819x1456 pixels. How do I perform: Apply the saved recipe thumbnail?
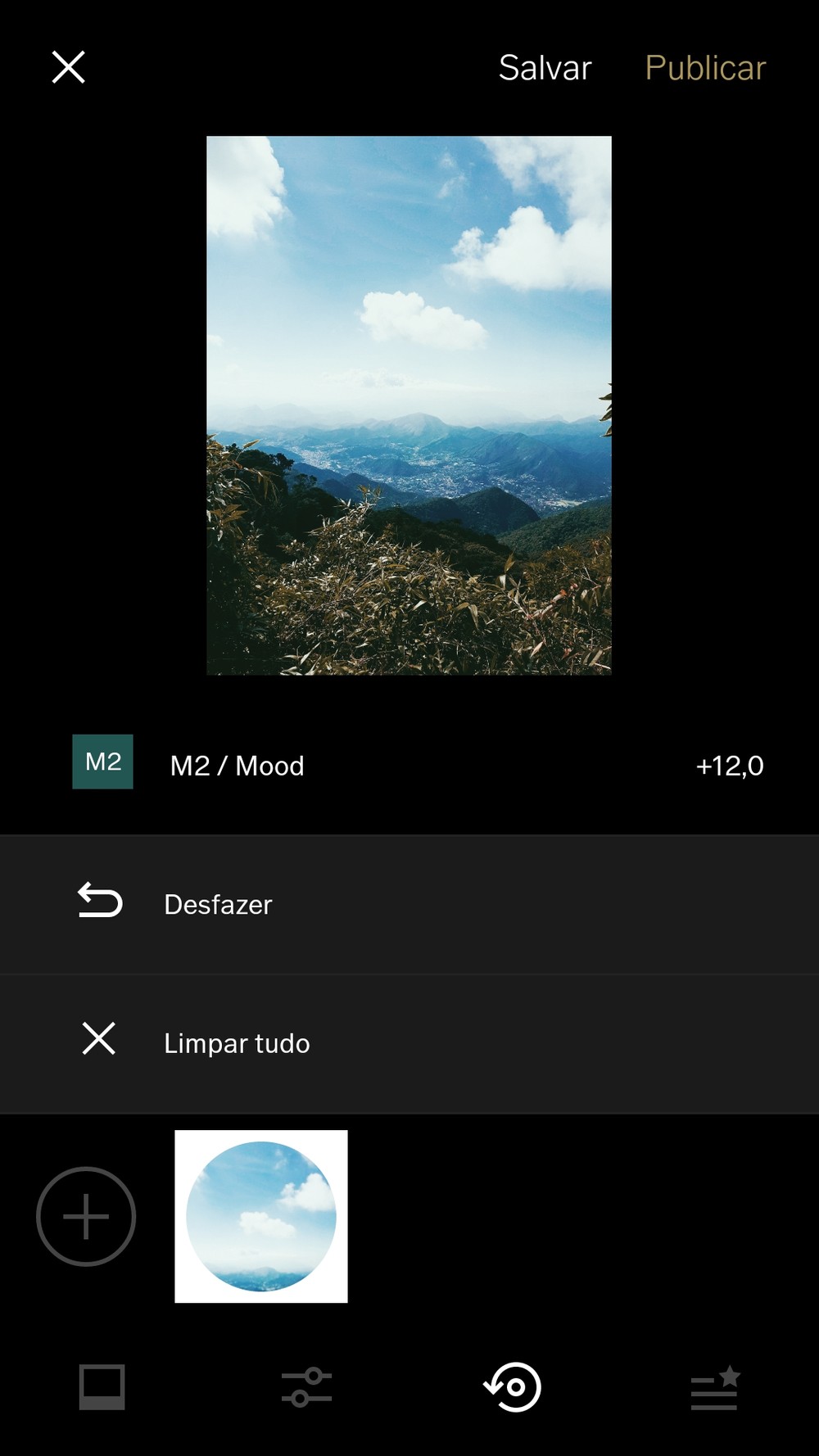pos(261,1216)
